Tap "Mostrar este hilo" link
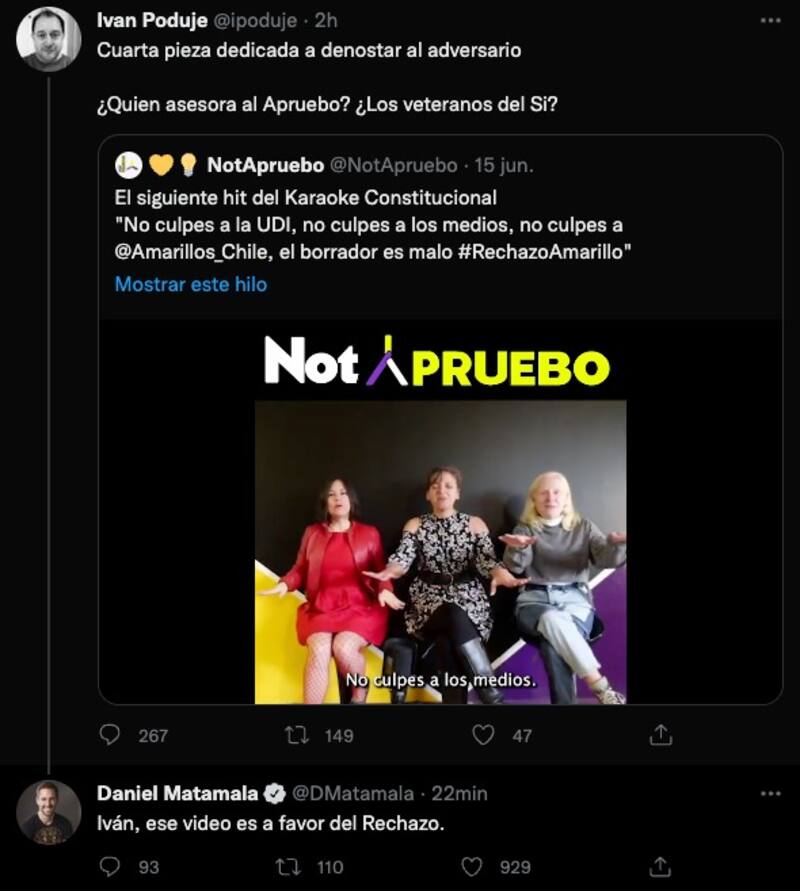The width and height of the screenshot is (800, 891). point(191,284)
